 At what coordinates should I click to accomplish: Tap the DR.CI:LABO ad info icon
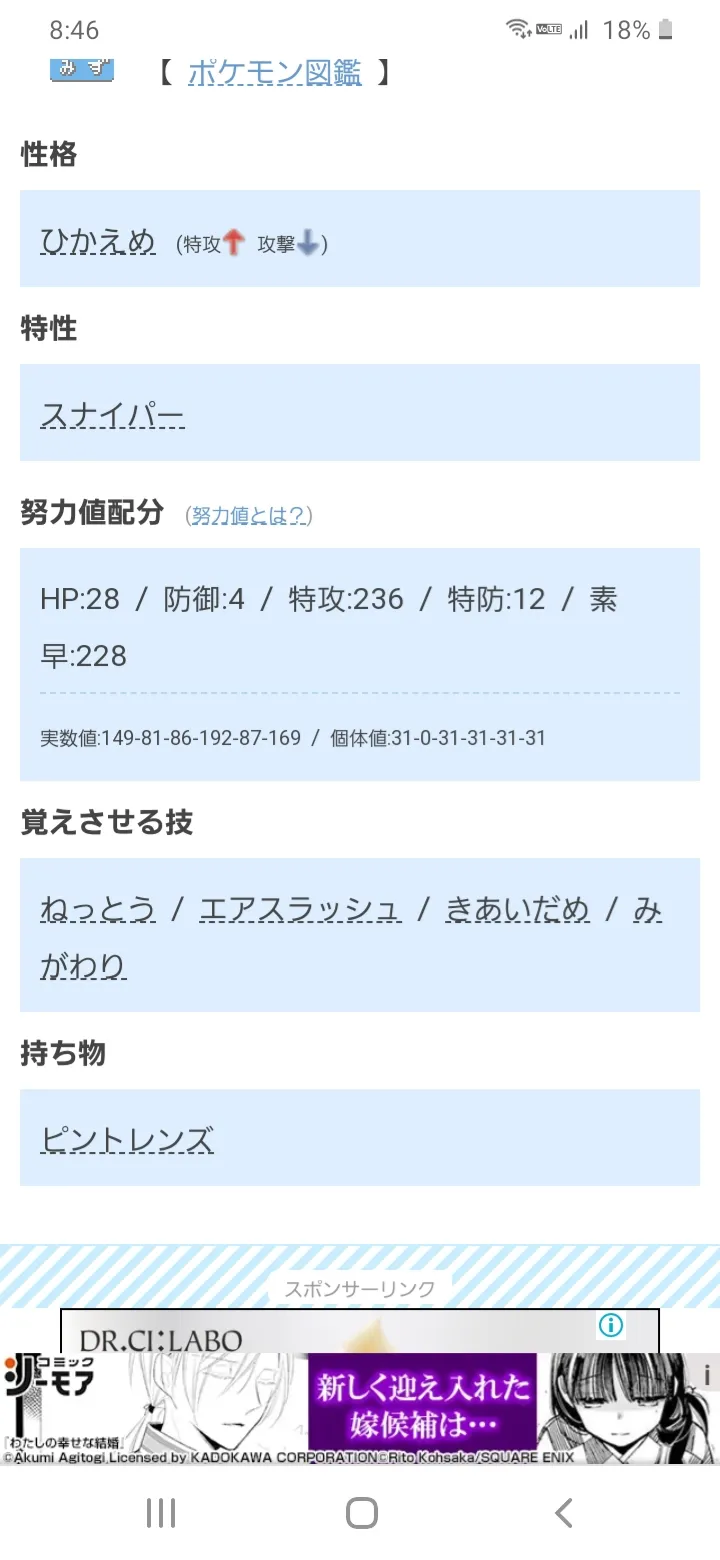(x=611, y=1326)
